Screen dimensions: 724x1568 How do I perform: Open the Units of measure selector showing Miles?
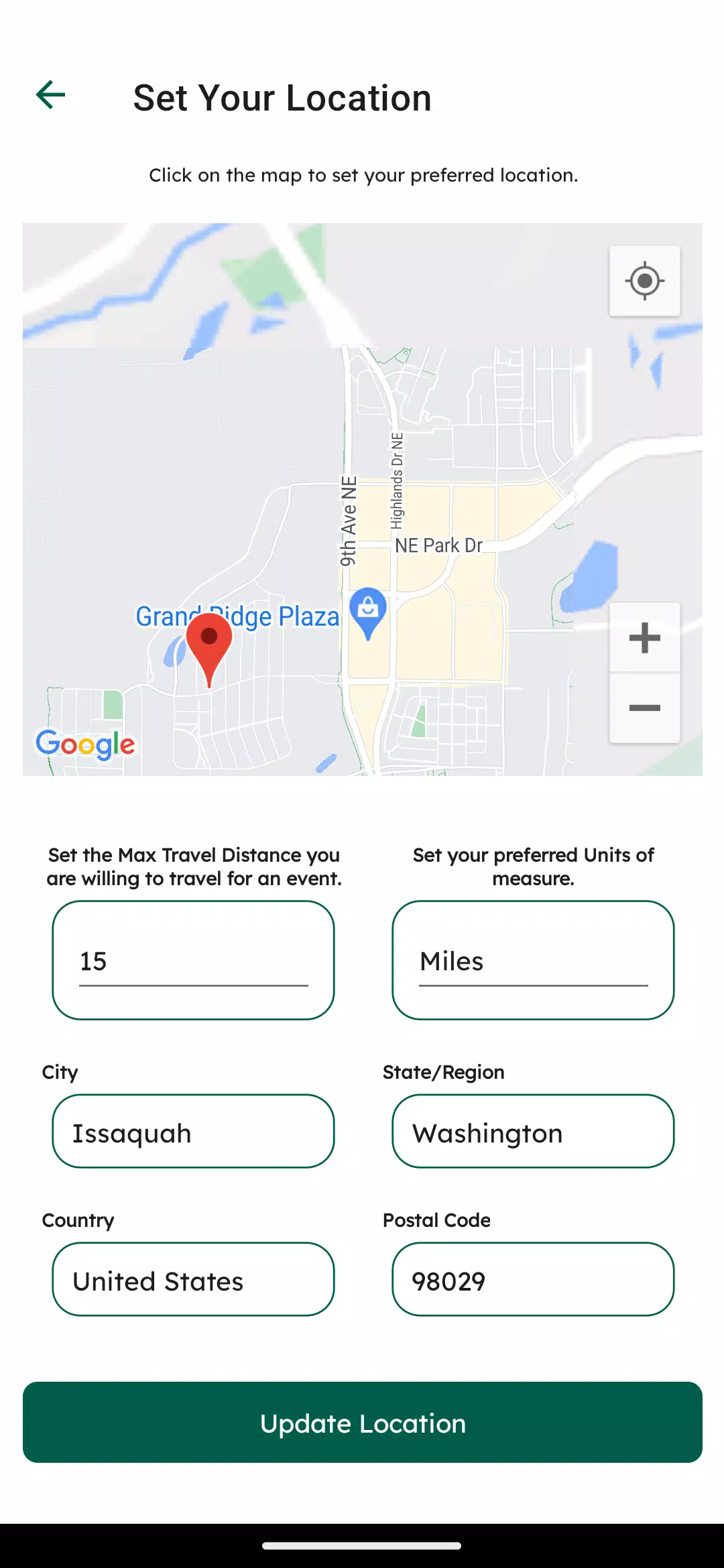(x=533, y=960)
